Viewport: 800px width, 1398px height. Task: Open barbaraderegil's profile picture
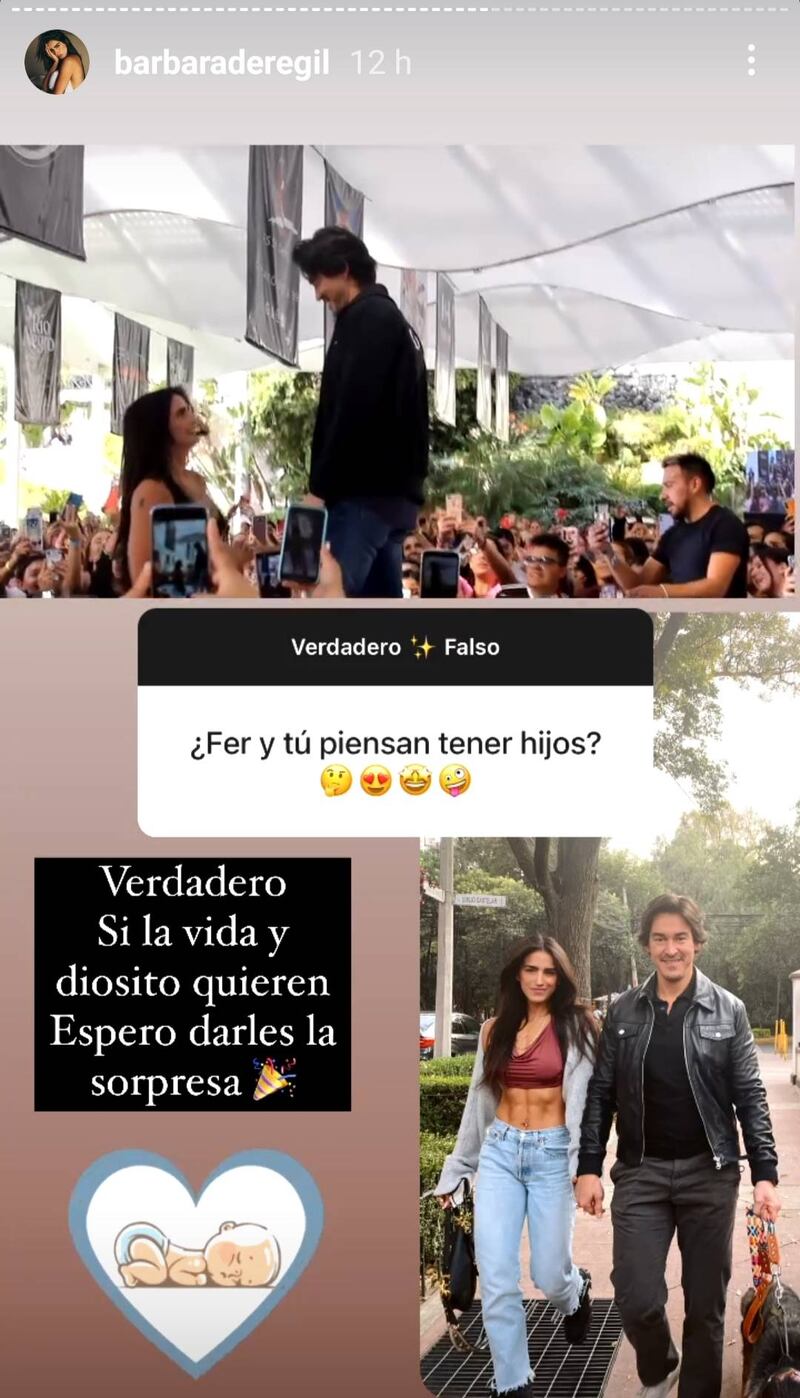tap(57, 62)
